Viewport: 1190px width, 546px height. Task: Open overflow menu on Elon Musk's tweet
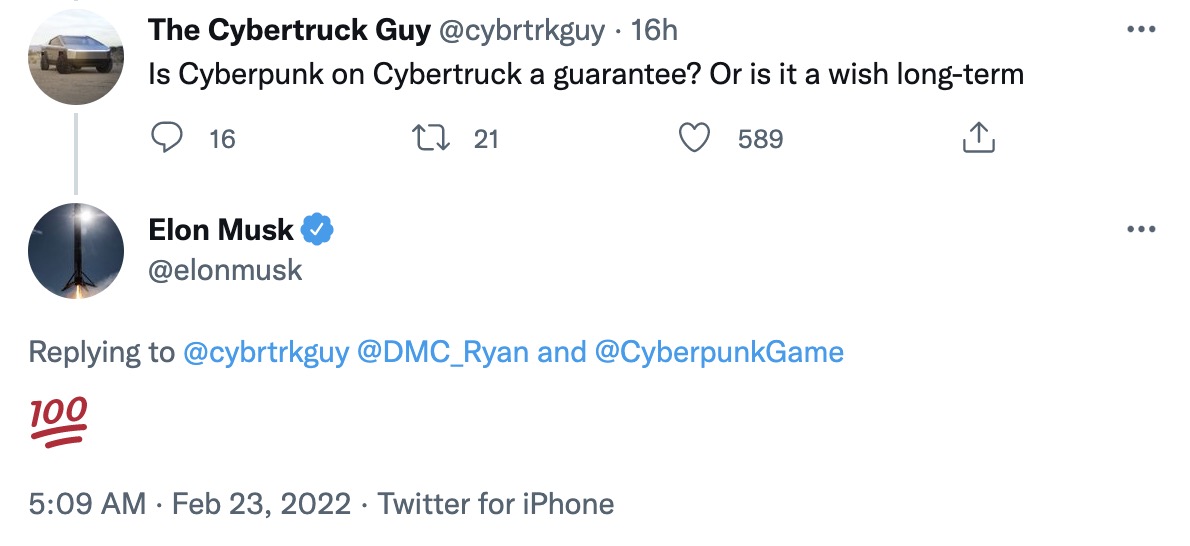(x=1140, y=230)
